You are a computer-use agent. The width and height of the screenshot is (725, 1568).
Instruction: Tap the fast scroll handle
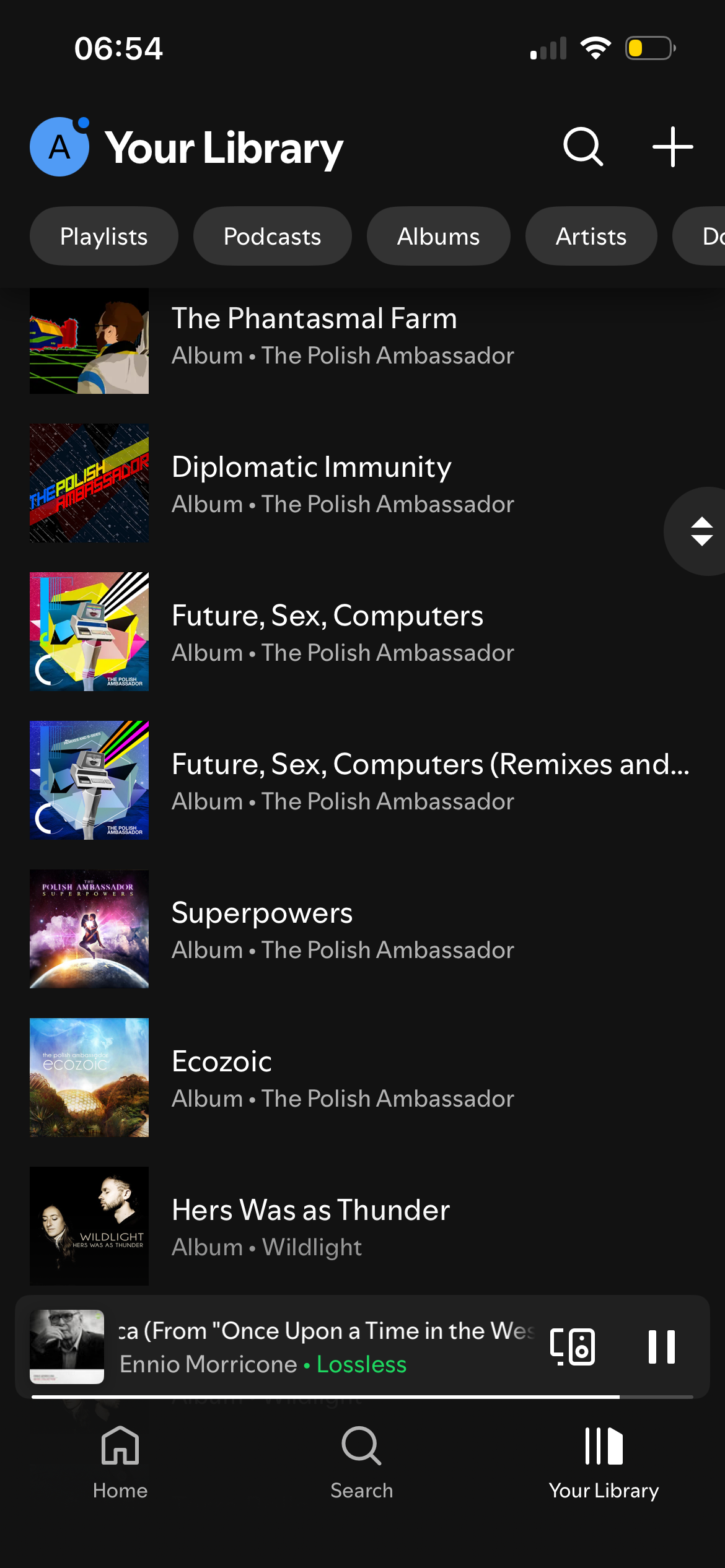pos(701,531)
